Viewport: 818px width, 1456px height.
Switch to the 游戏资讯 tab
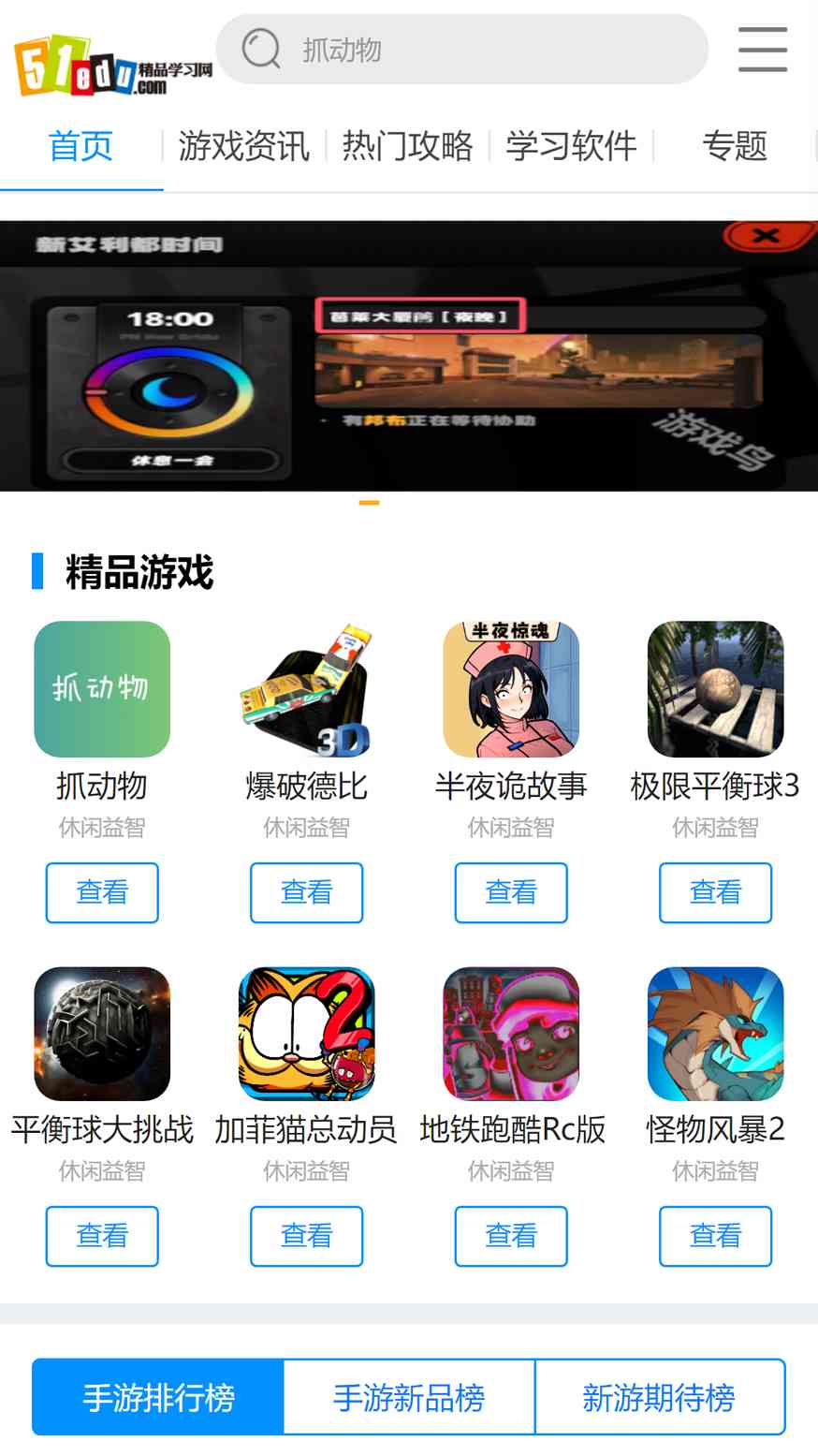click(x=243, y=146)
